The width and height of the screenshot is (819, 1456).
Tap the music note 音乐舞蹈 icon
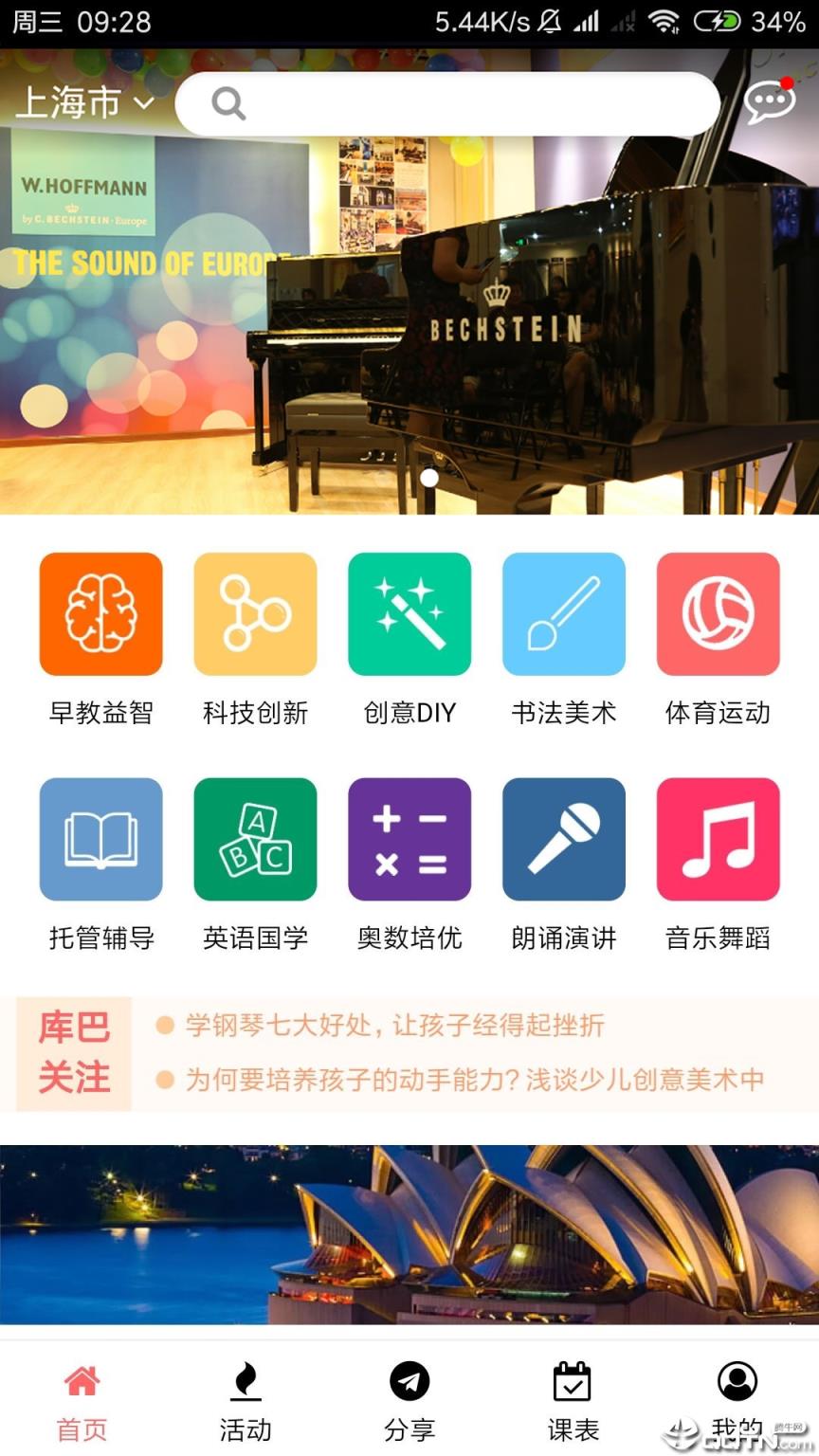point(718,840)
